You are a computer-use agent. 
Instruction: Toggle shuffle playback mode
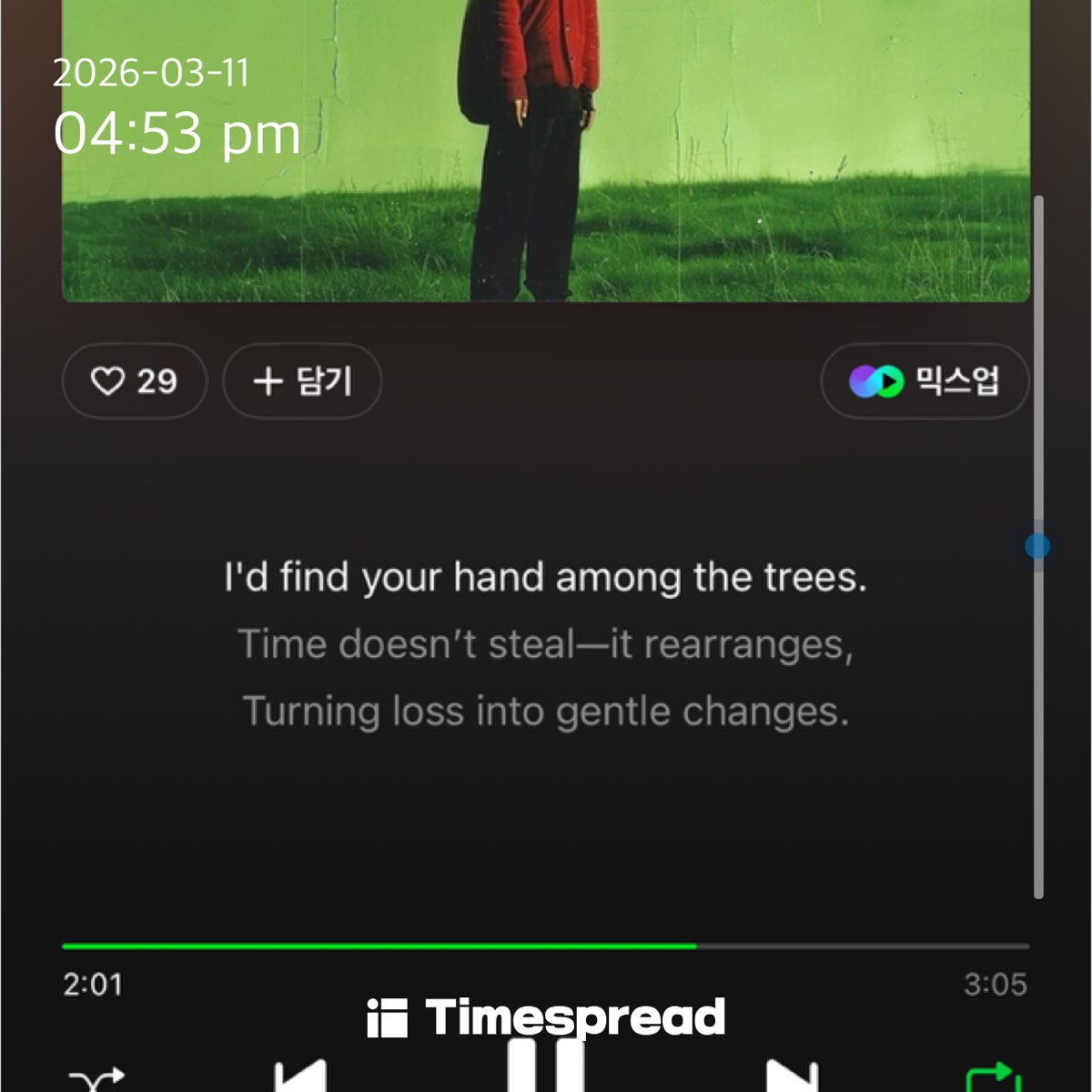tap(96, 1080)
